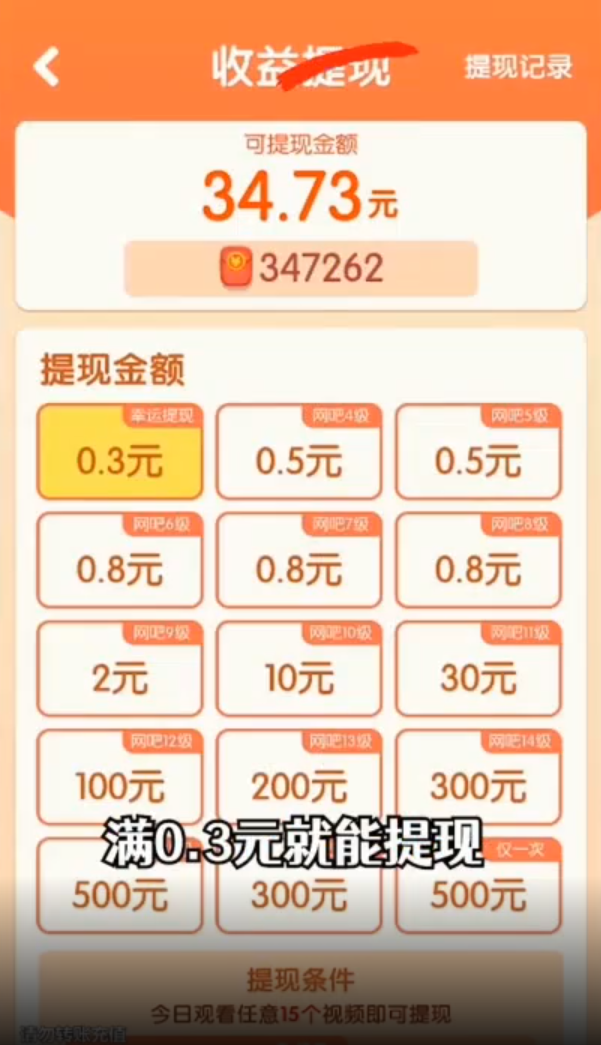The image size is (601, 1045).
Task: Open 提现记录 withdrawal history
Action: coord(518,67)
